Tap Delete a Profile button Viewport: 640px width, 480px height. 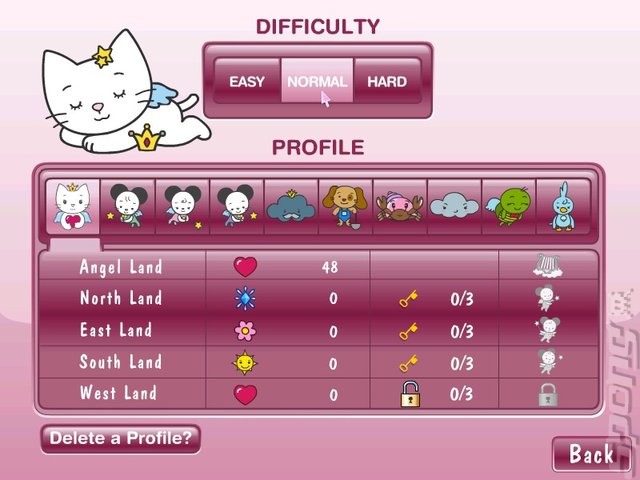tap(121, 438)
